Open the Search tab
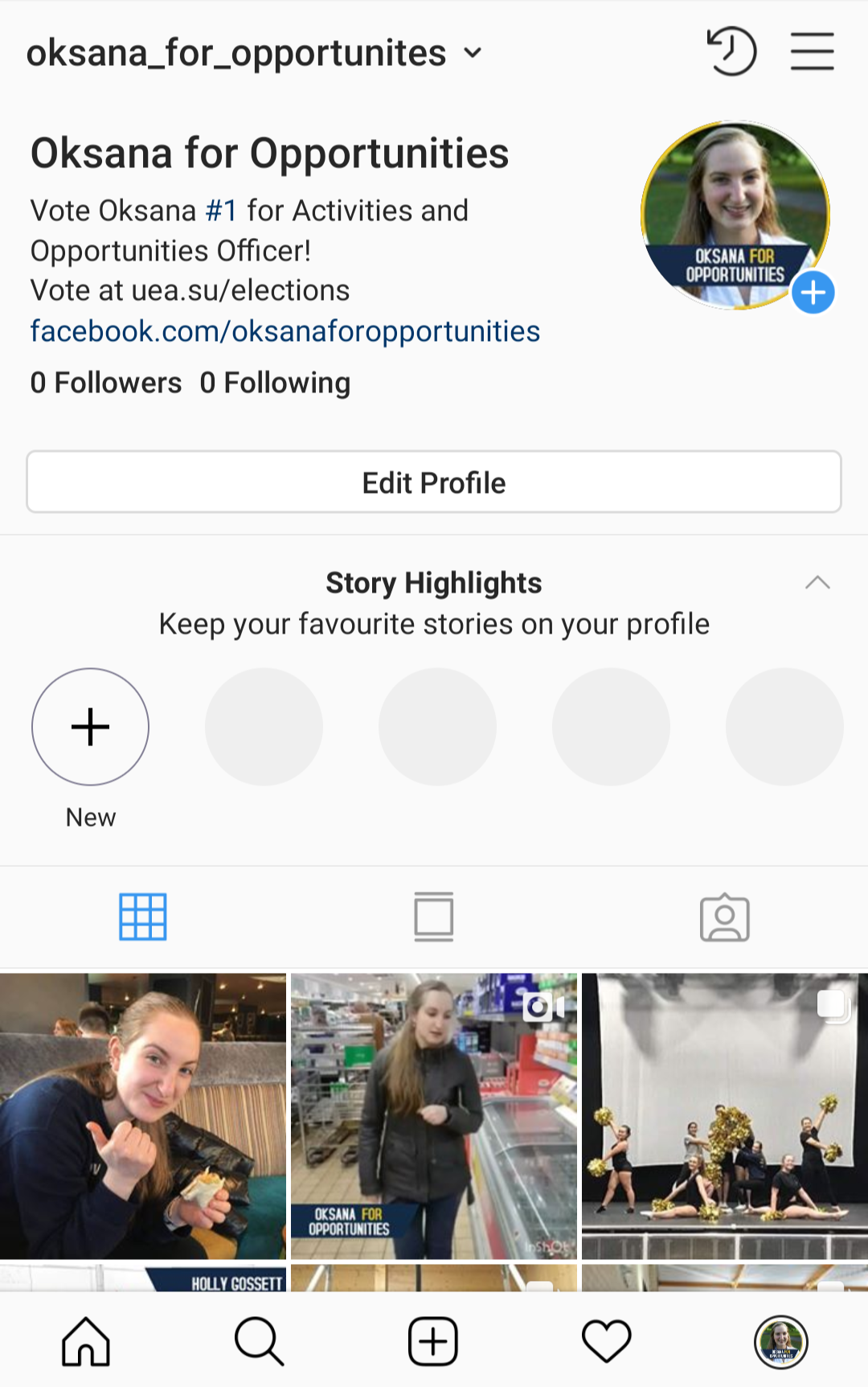868x1387 pixels. [x=259, y=1341]
